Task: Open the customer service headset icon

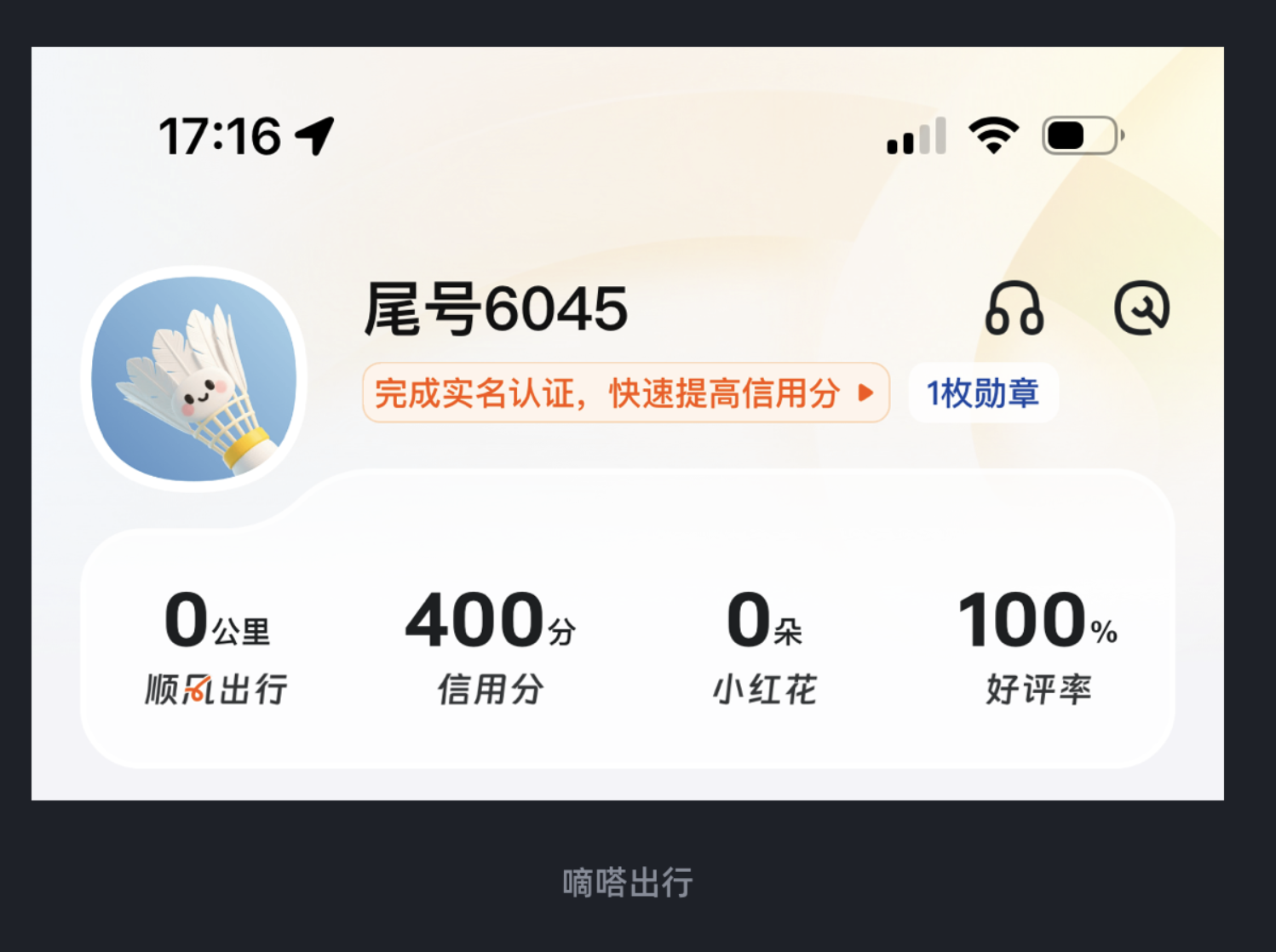Action: tap(1014, 308)
